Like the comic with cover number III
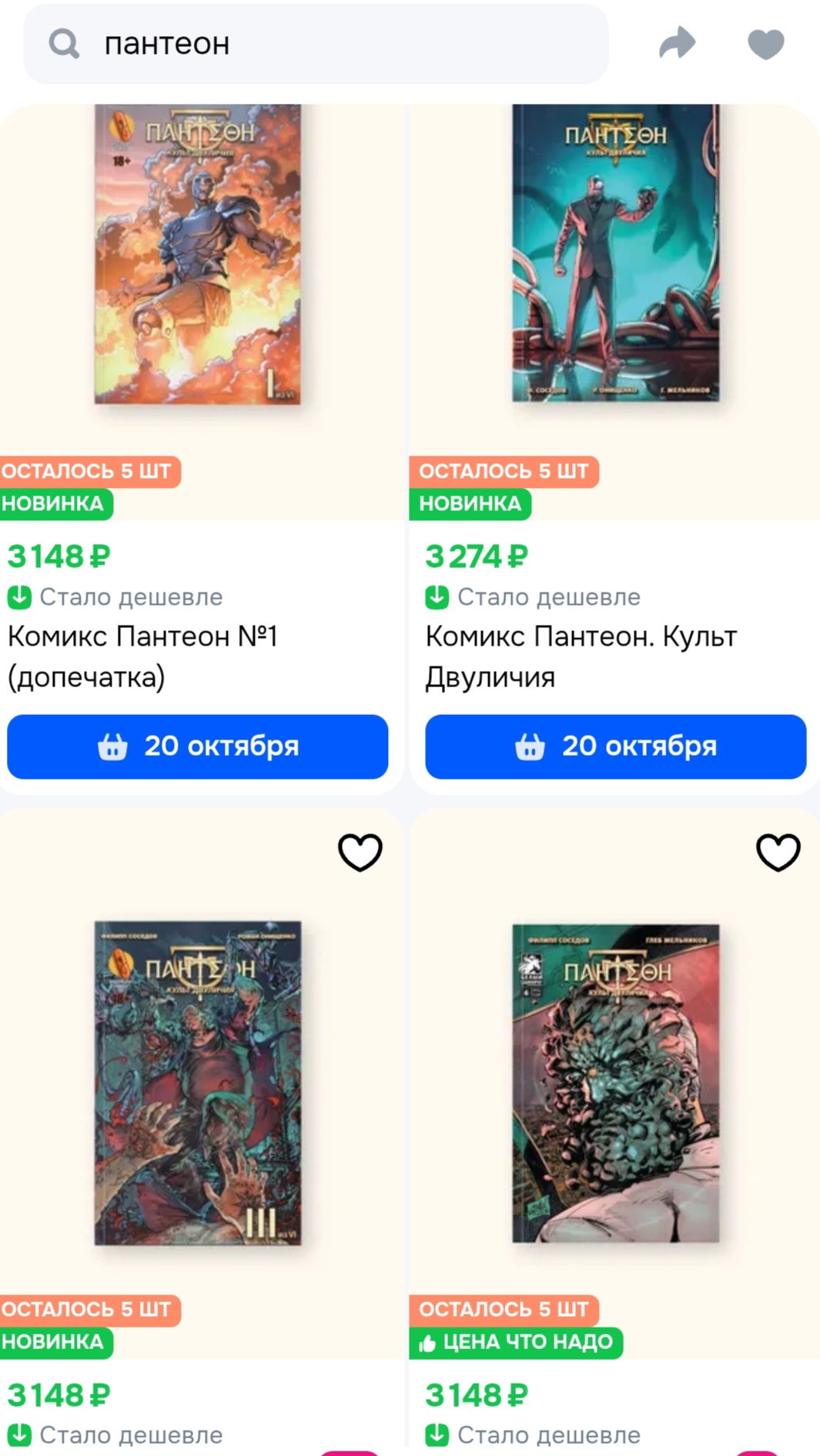Image resolution: width=820 pixels, height=1456 pixels. point(360,852)
